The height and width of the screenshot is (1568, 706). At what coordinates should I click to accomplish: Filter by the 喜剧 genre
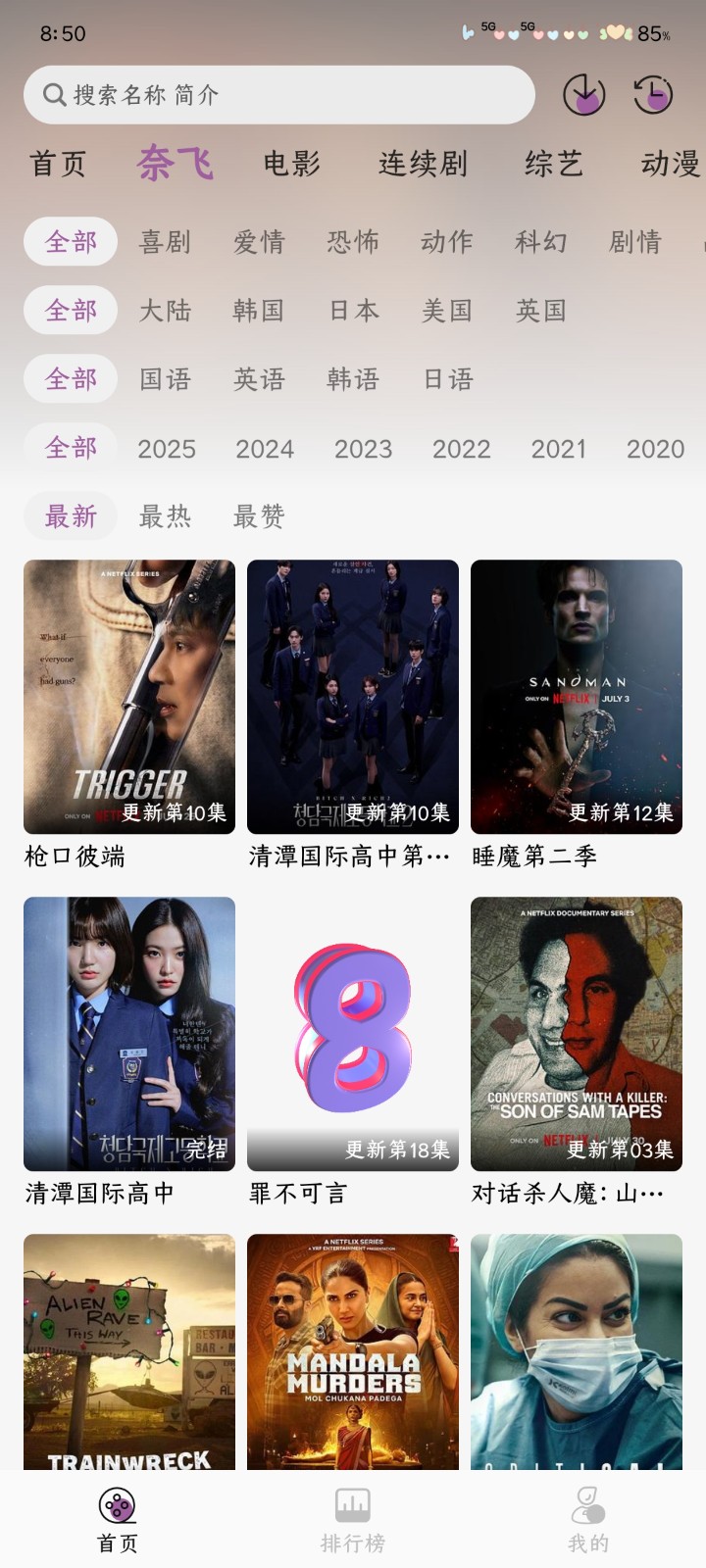tap(165, 242)
